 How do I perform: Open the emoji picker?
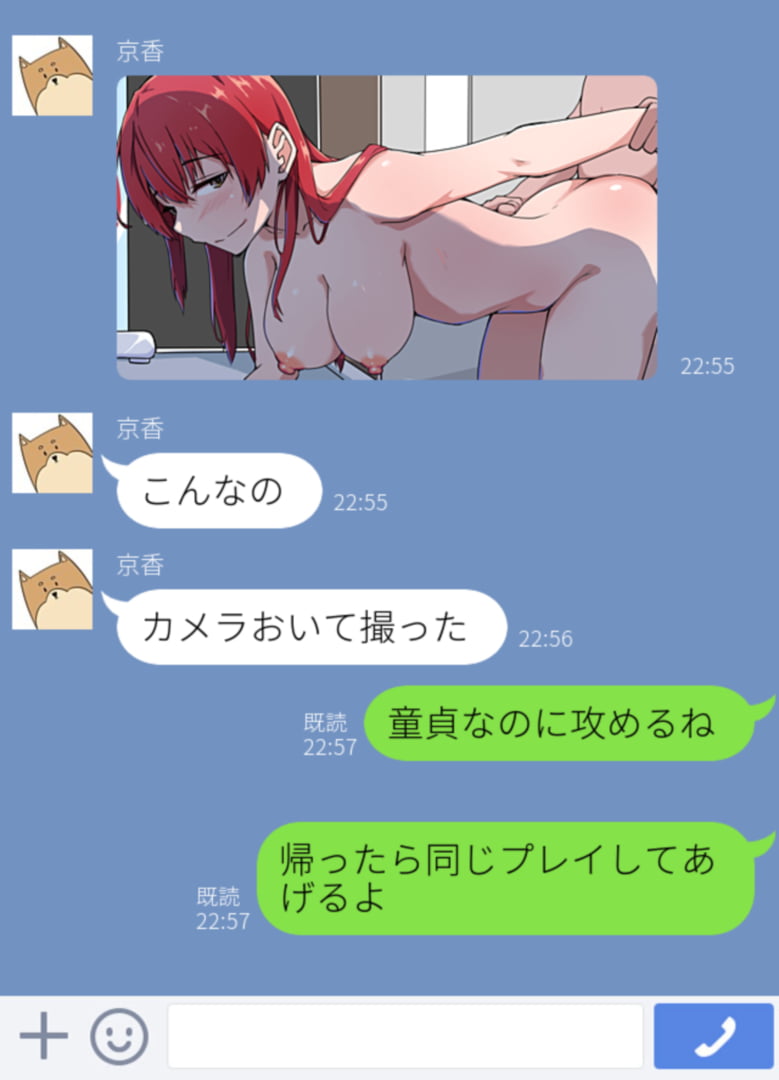tap(119, 1037)
